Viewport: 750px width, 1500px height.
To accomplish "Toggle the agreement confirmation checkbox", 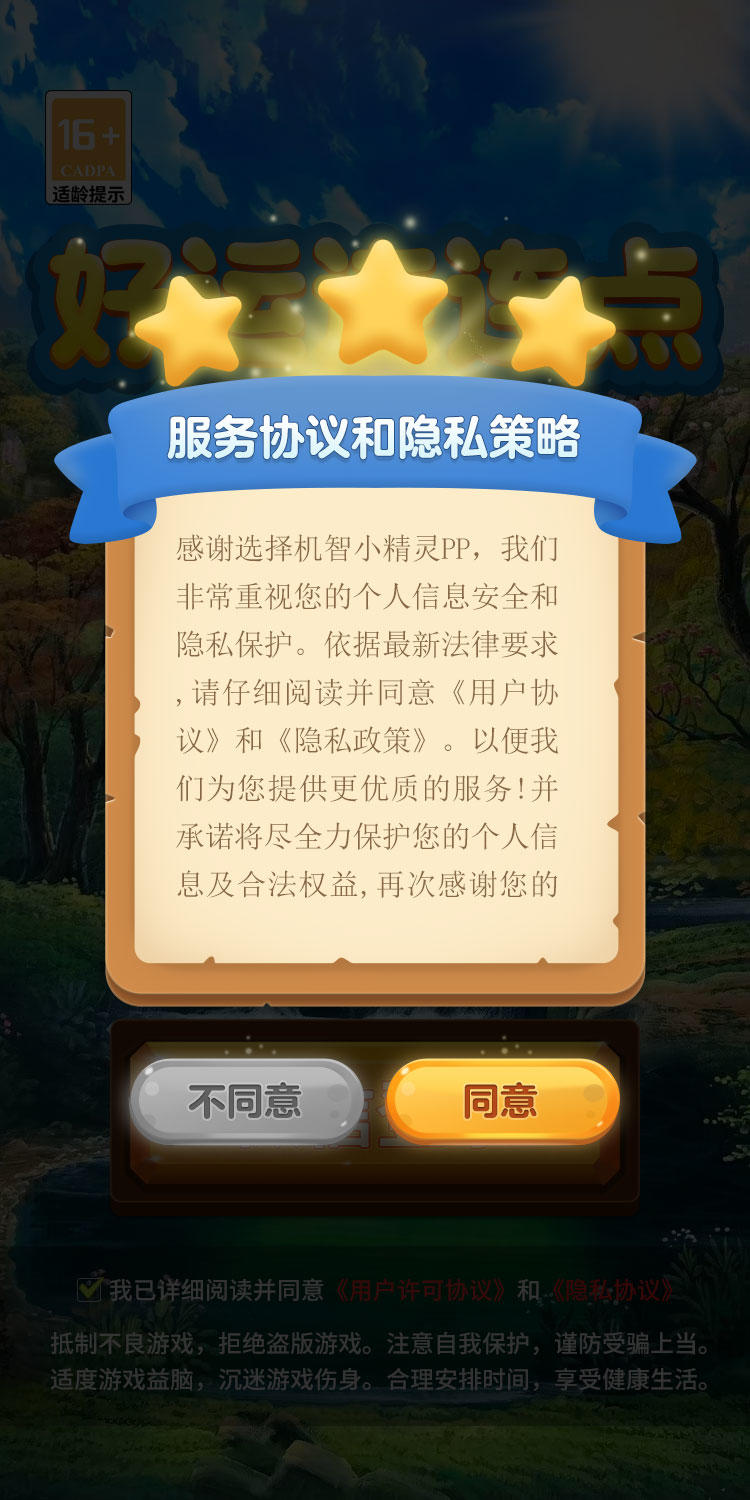I will tap(89, 1289).
